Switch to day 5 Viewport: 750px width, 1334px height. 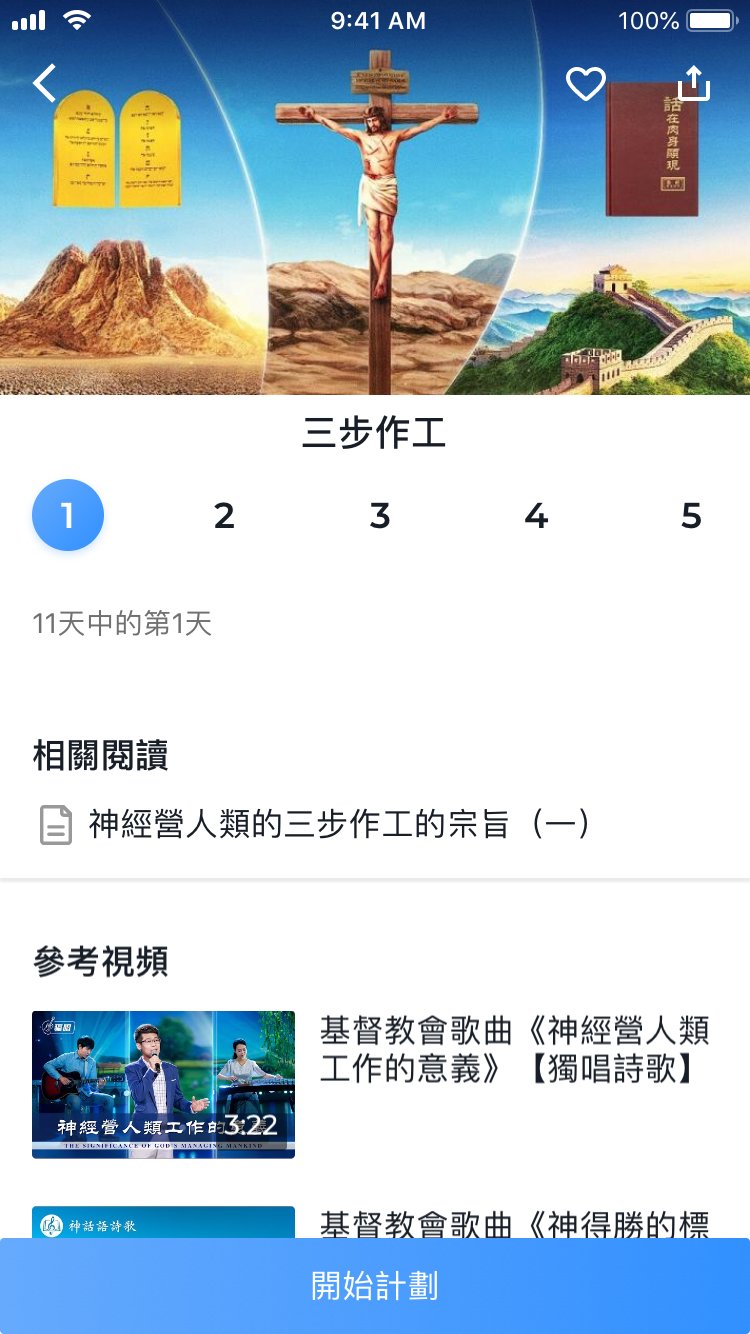click(691, 516)
